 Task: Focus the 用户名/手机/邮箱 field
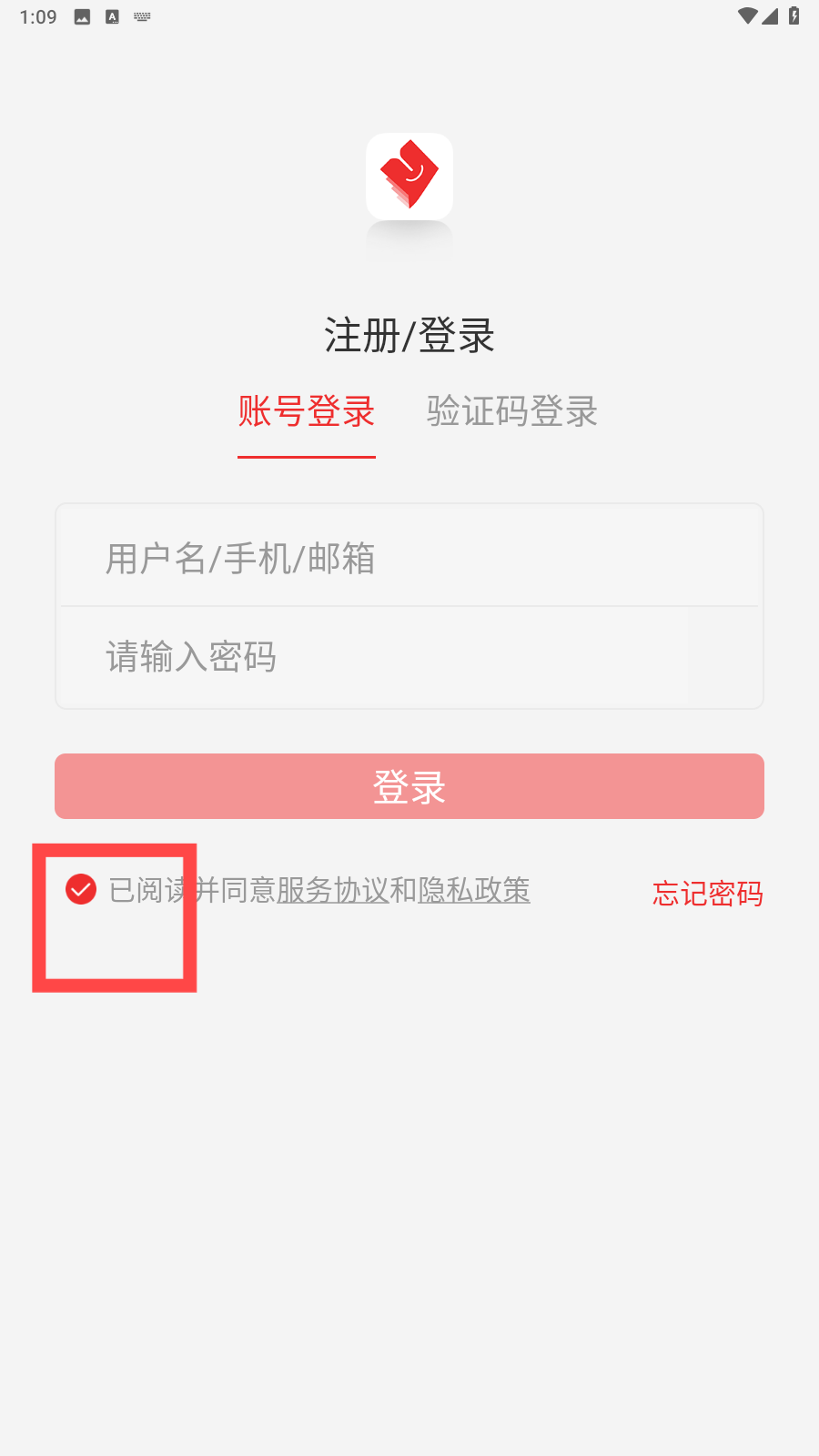pos(409,557)
